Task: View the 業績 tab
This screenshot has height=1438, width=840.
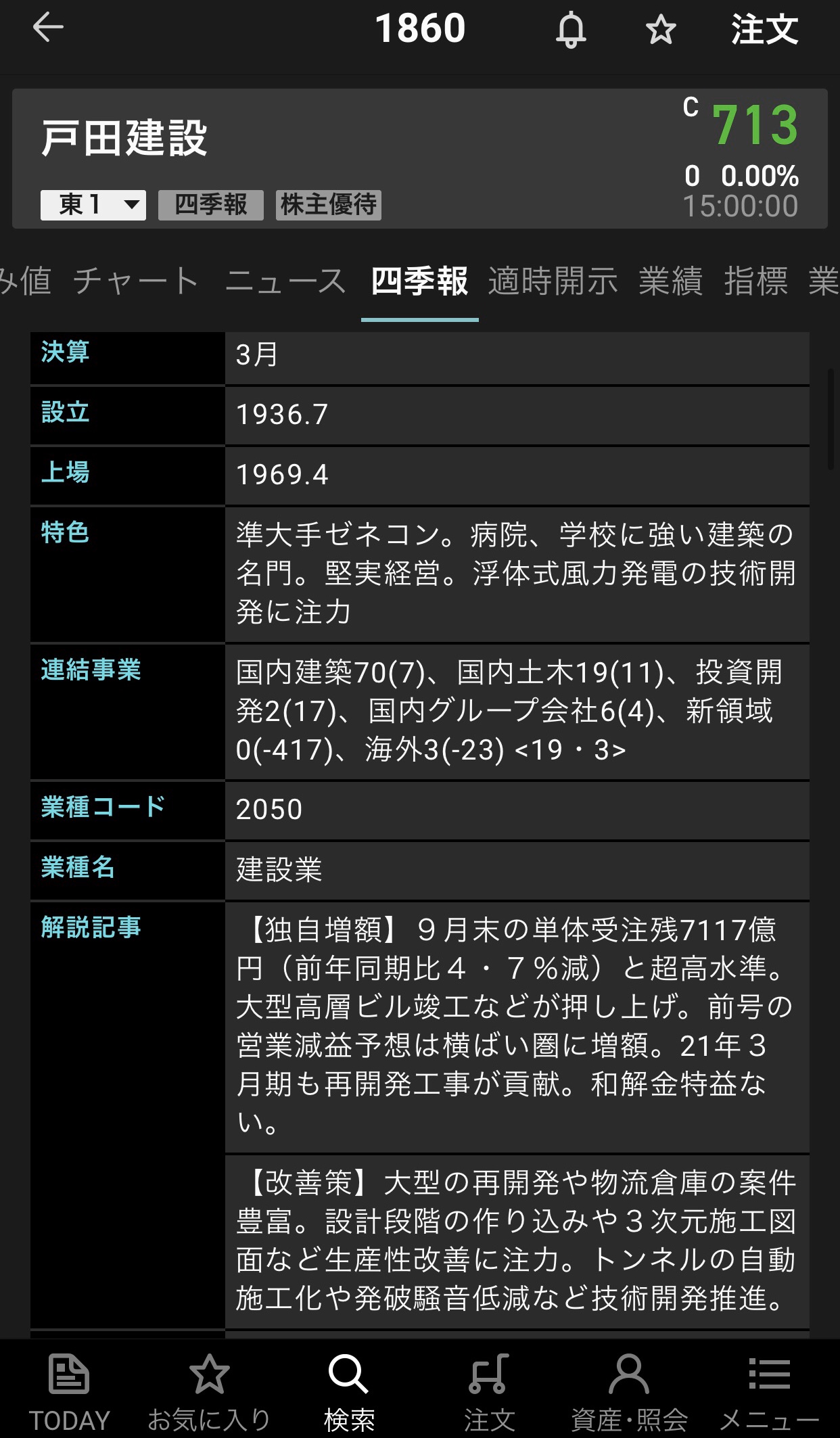Action: pyautogui.click(x=670, y=281)
